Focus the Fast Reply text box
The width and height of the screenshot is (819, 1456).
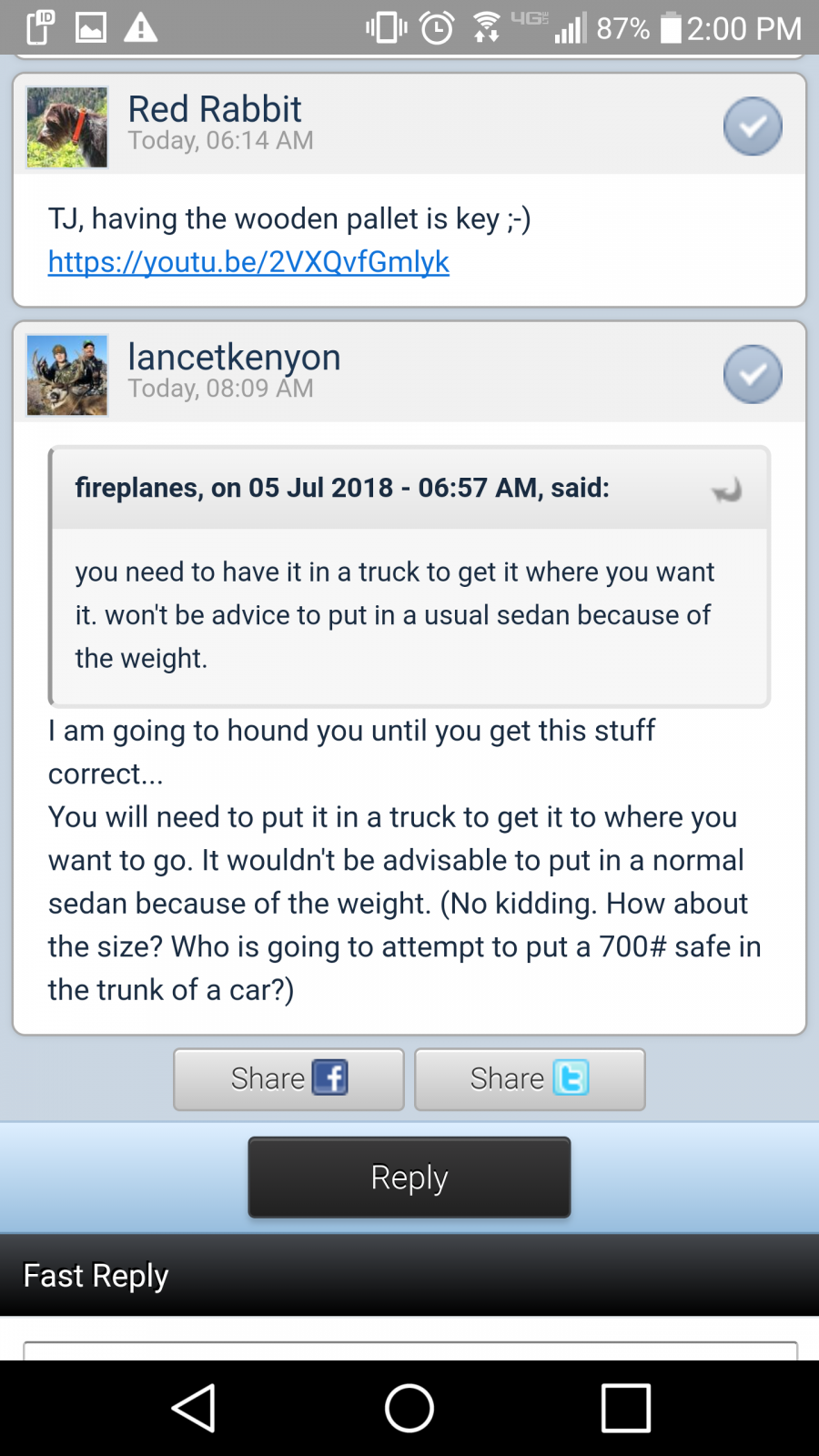pos(409,1350)
